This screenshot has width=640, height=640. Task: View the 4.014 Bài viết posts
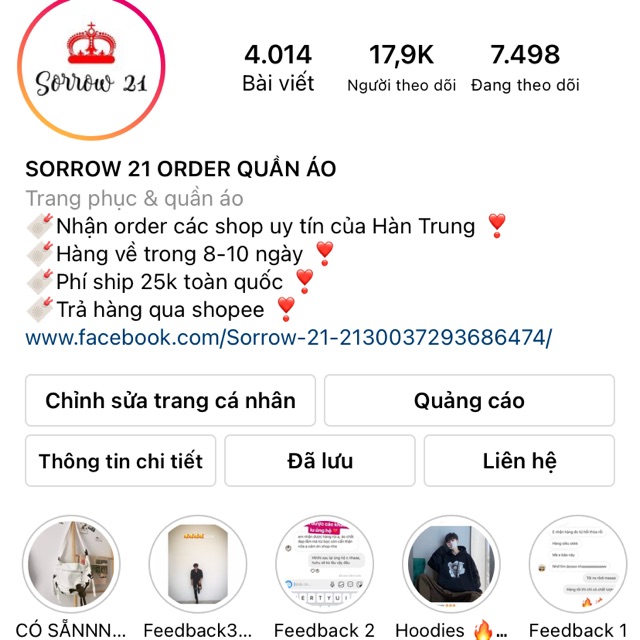[x=278, y=68]
